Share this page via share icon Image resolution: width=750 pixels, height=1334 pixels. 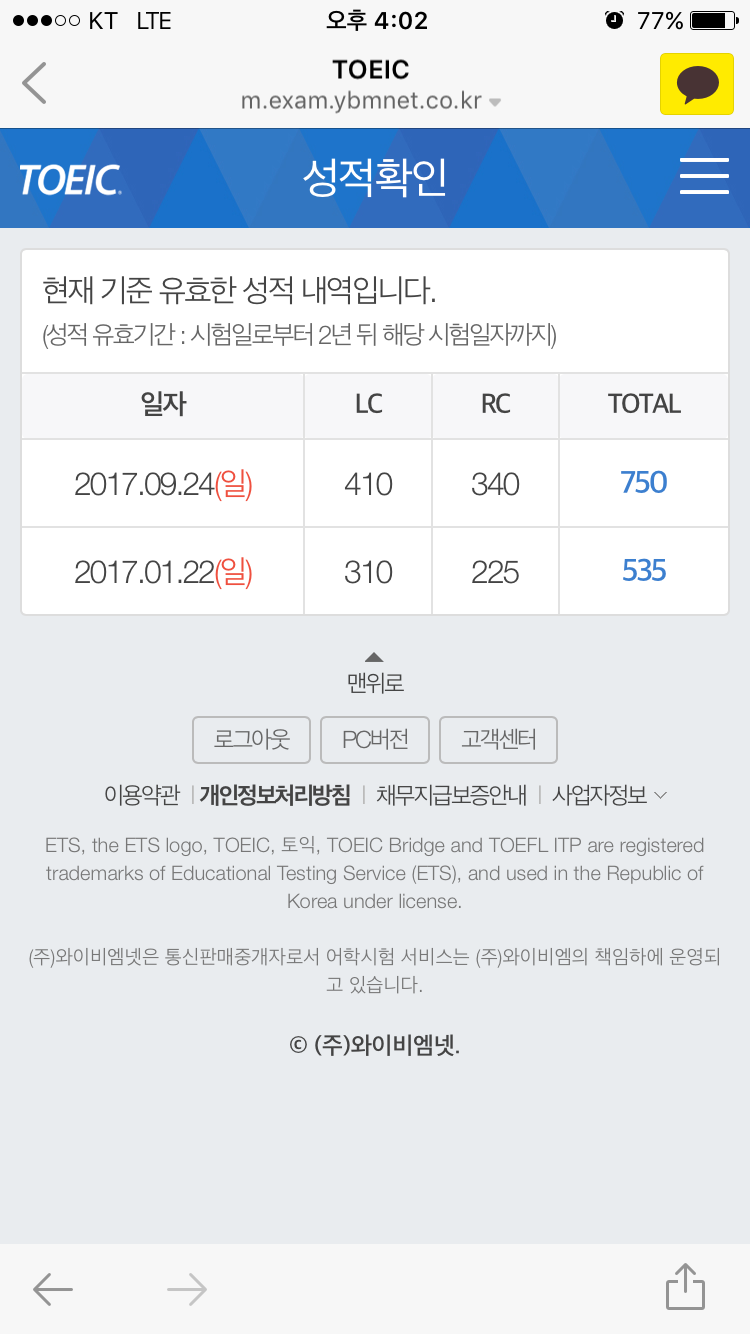tap(685, 1286)
